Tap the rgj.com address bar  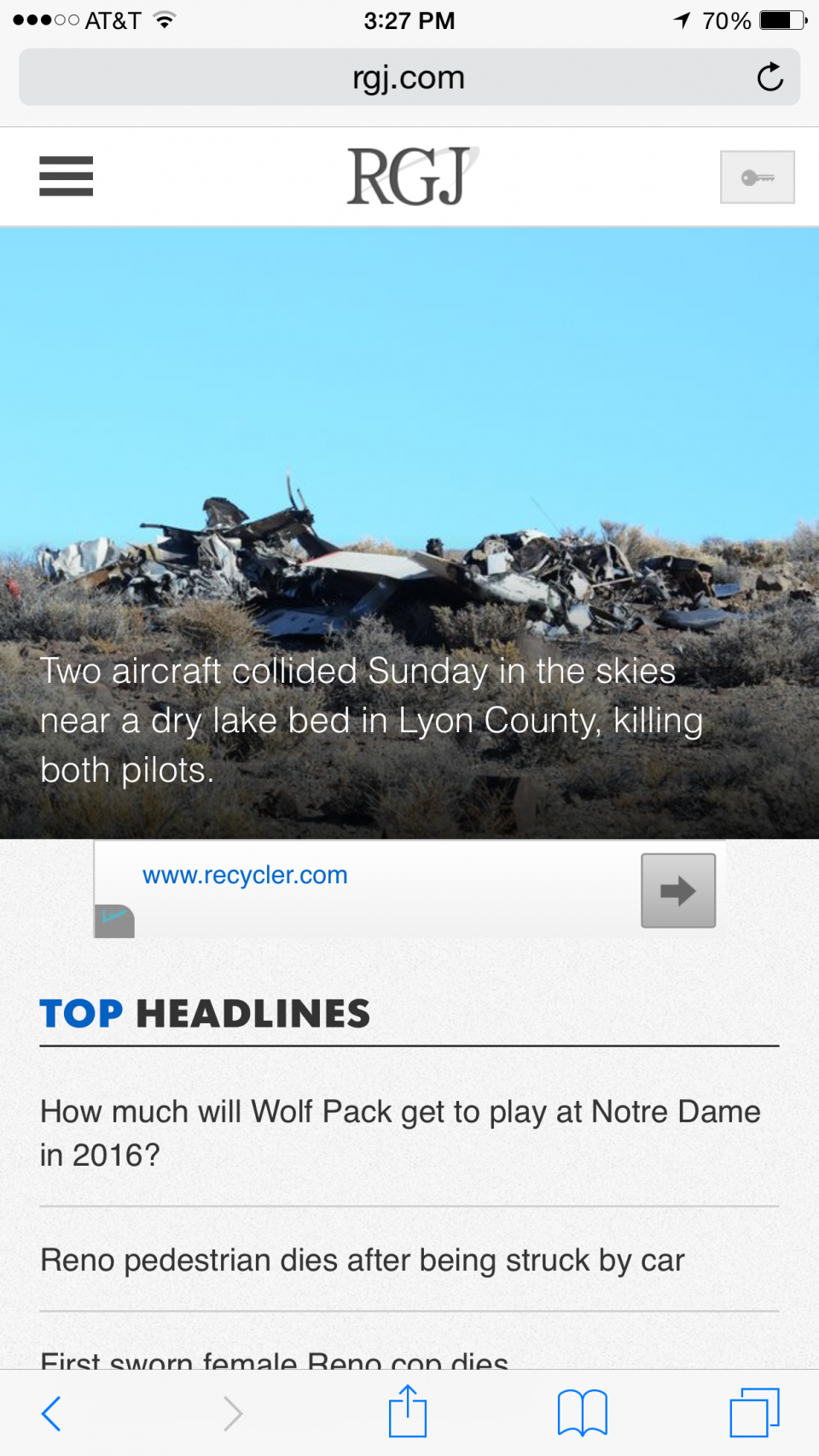[x=409, y=77]
